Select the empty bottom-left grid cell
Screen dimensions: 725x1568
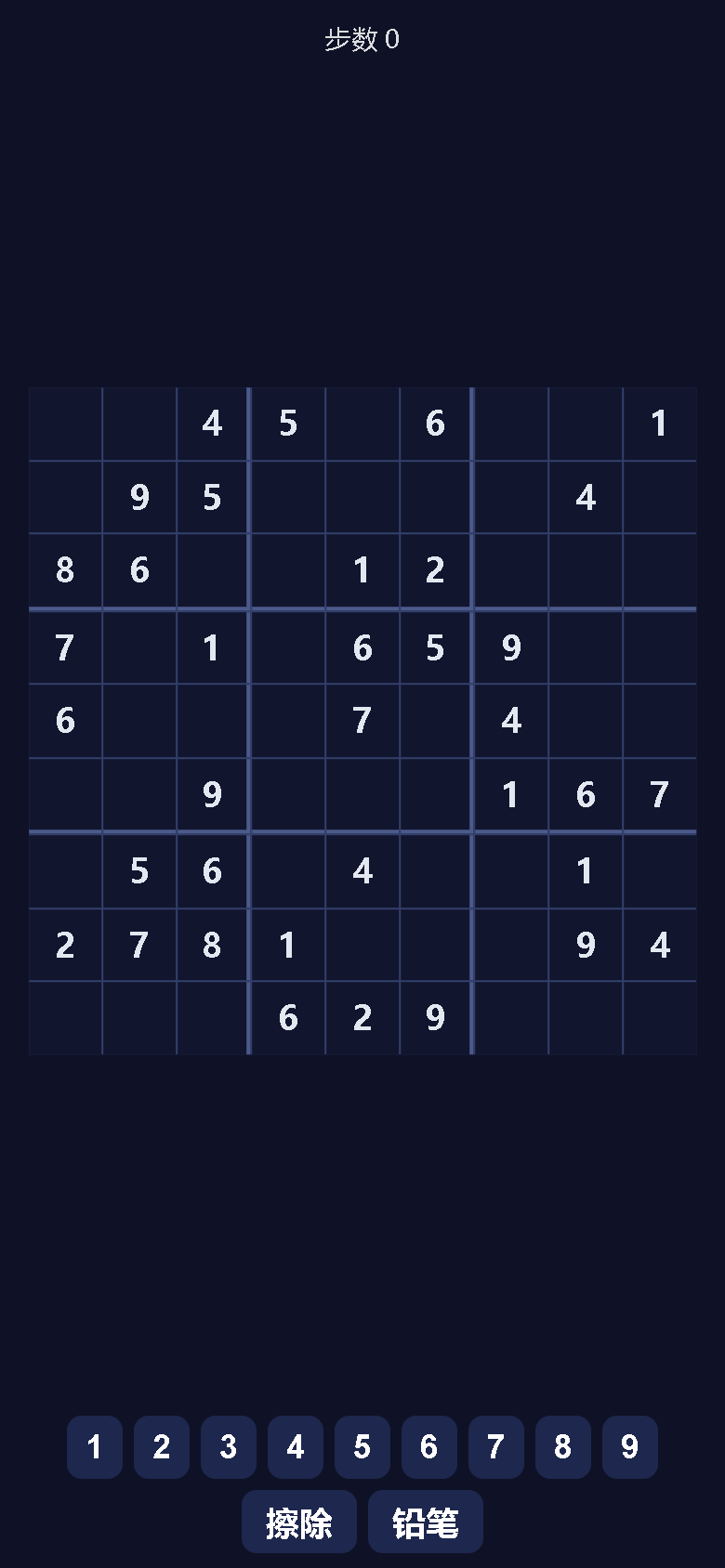click(65, 1018)
